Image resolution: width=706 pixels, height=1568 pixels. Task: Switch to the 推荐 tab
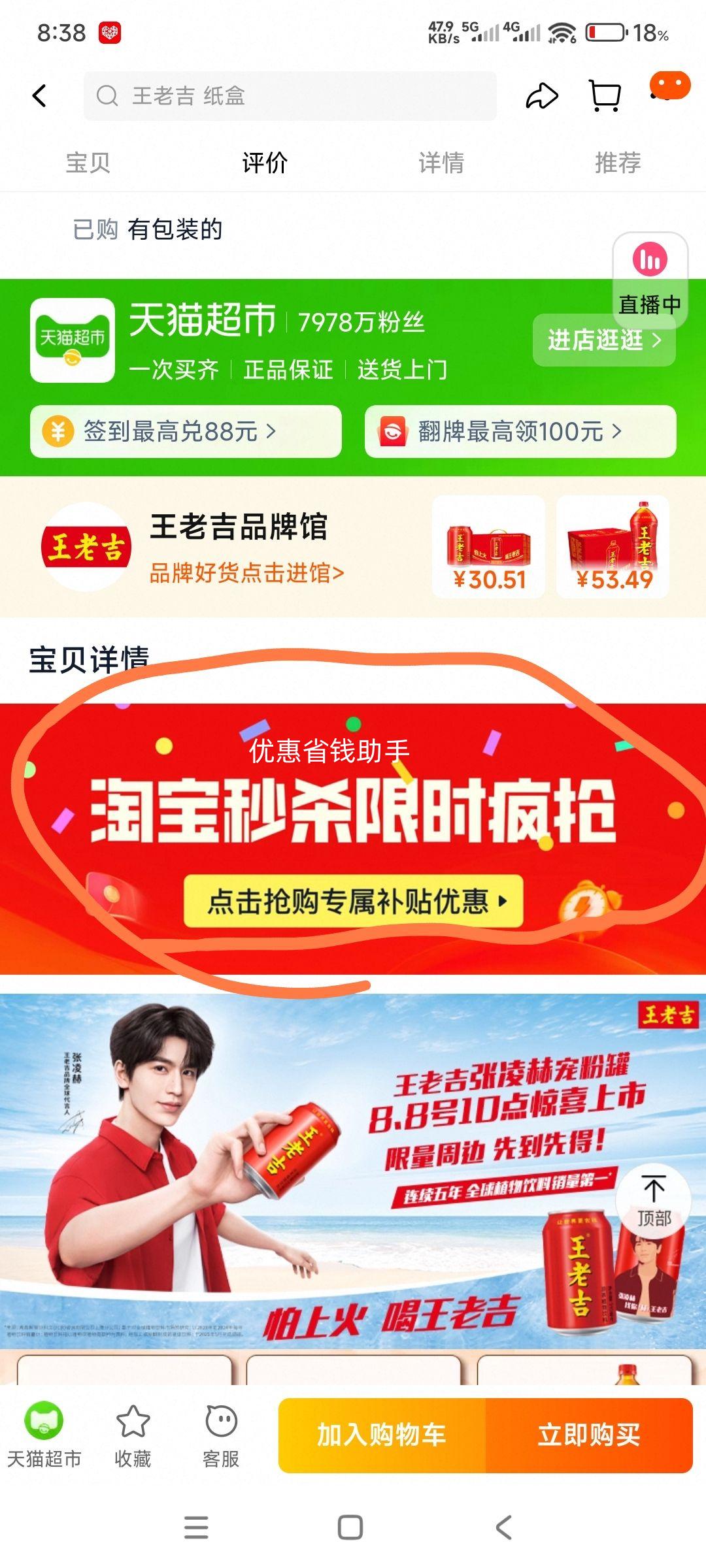click(618, 163)
